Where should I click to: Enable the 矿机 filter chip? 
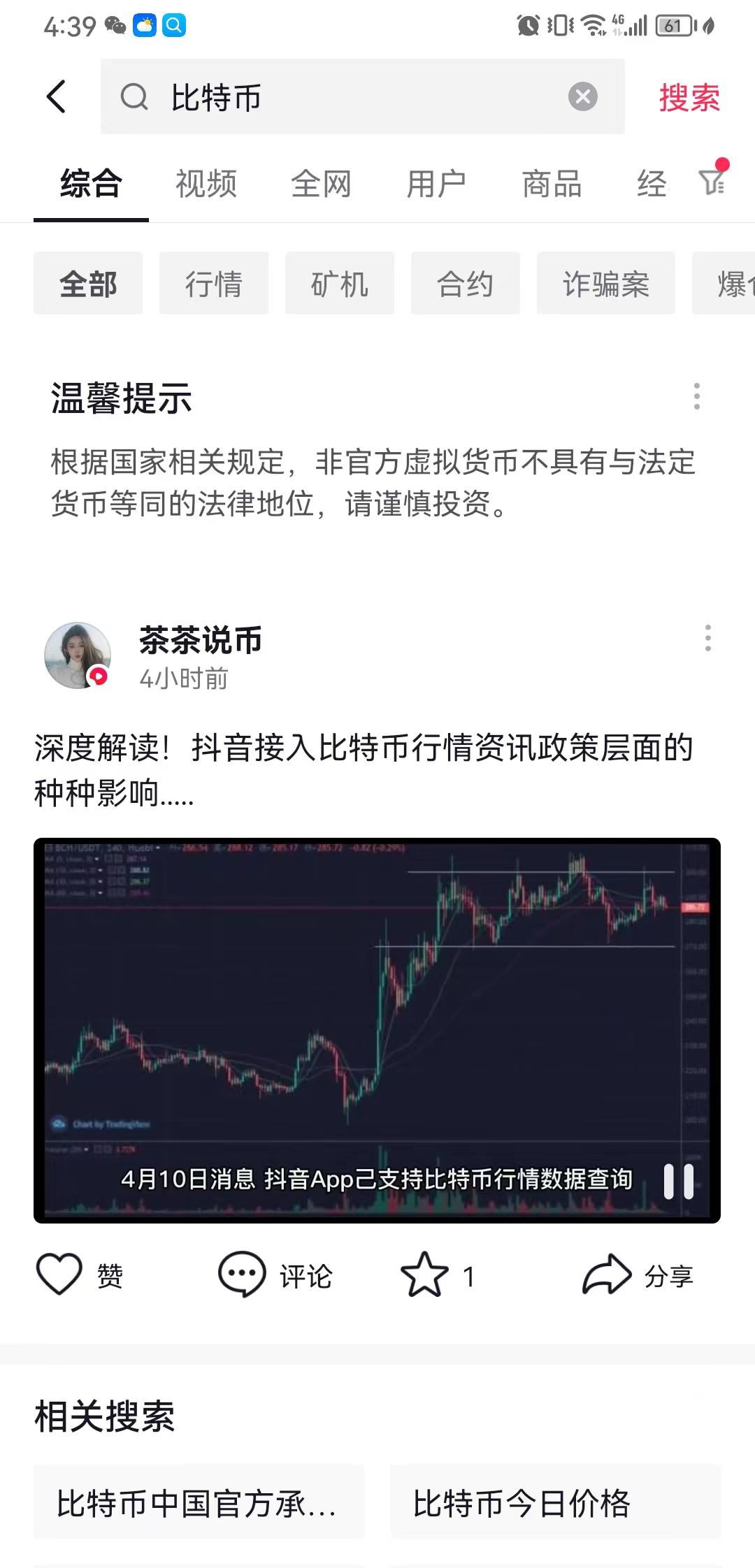click(x=339, y=284)
